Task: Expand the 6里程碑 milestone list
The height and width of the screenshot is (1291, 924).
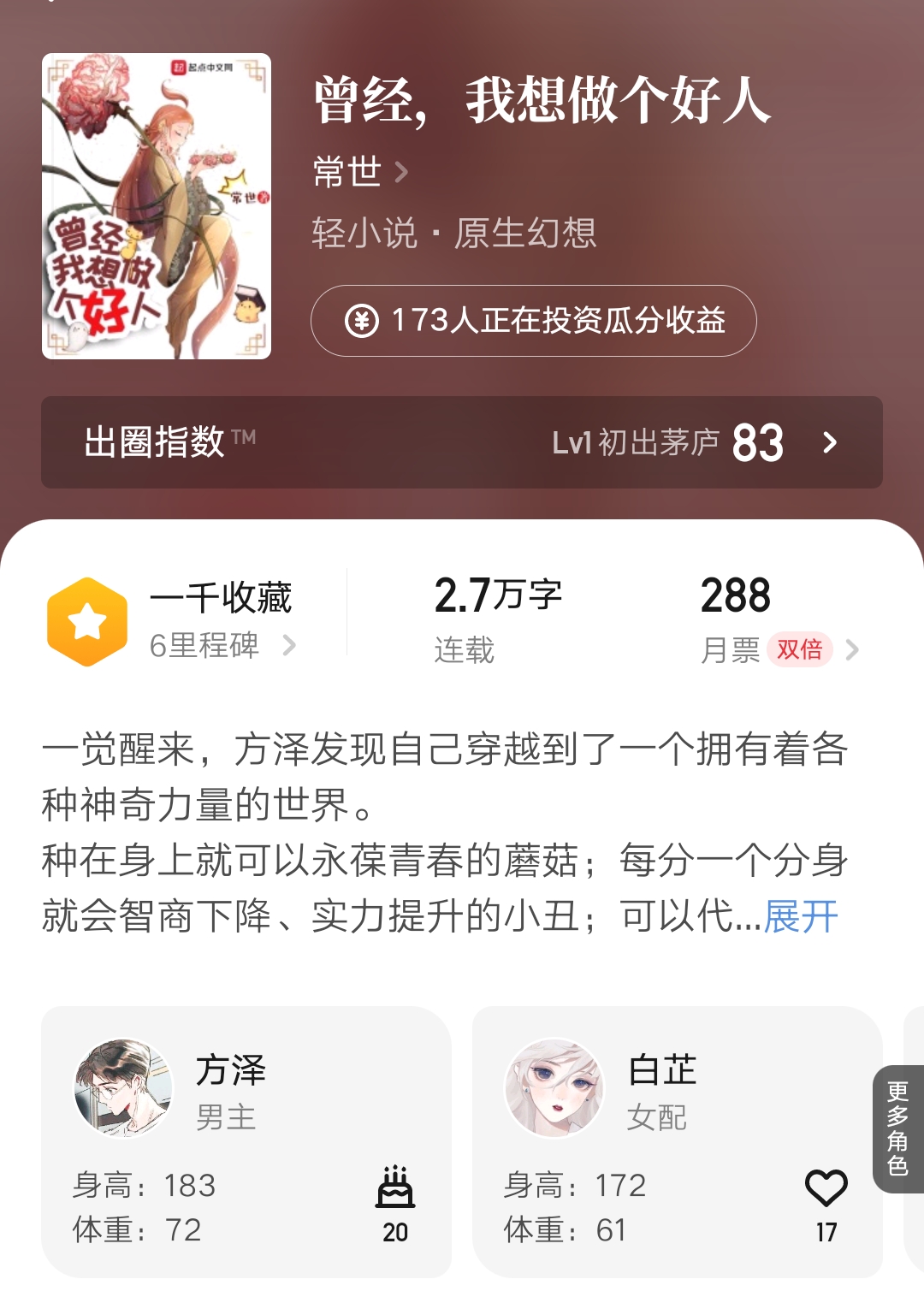Action: (x=205, y=648)
